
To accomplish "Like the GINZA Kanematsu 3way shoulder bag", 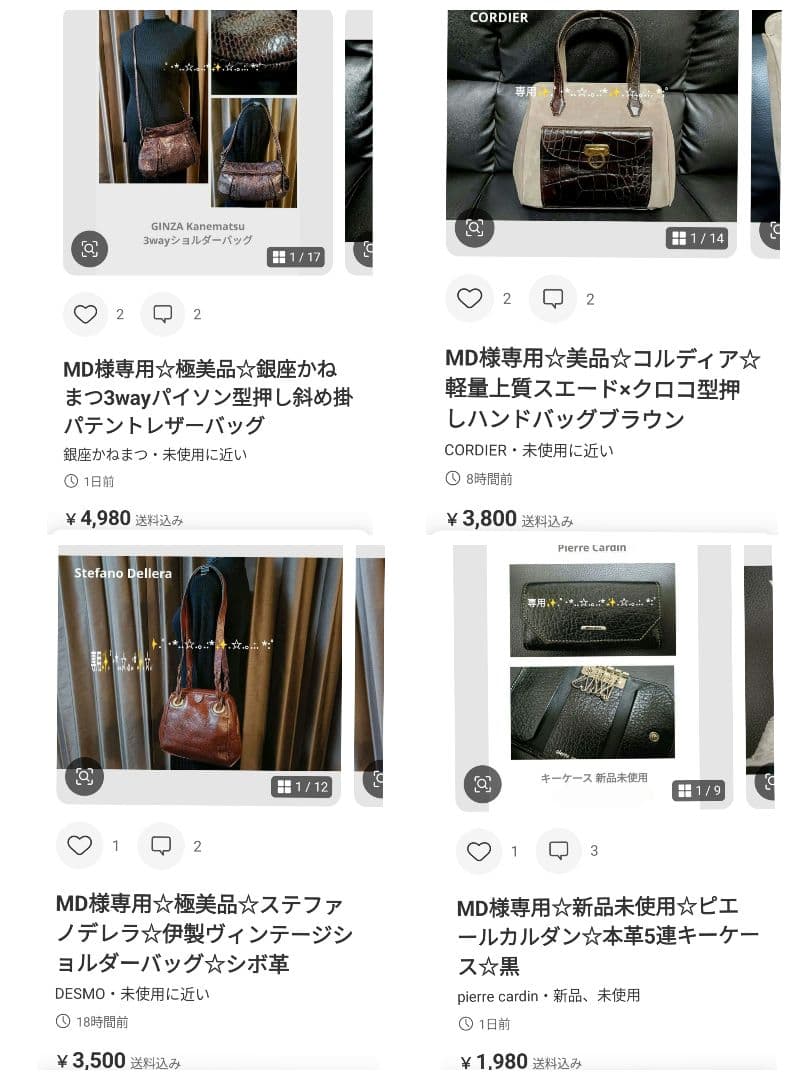I will coord(84,313).
